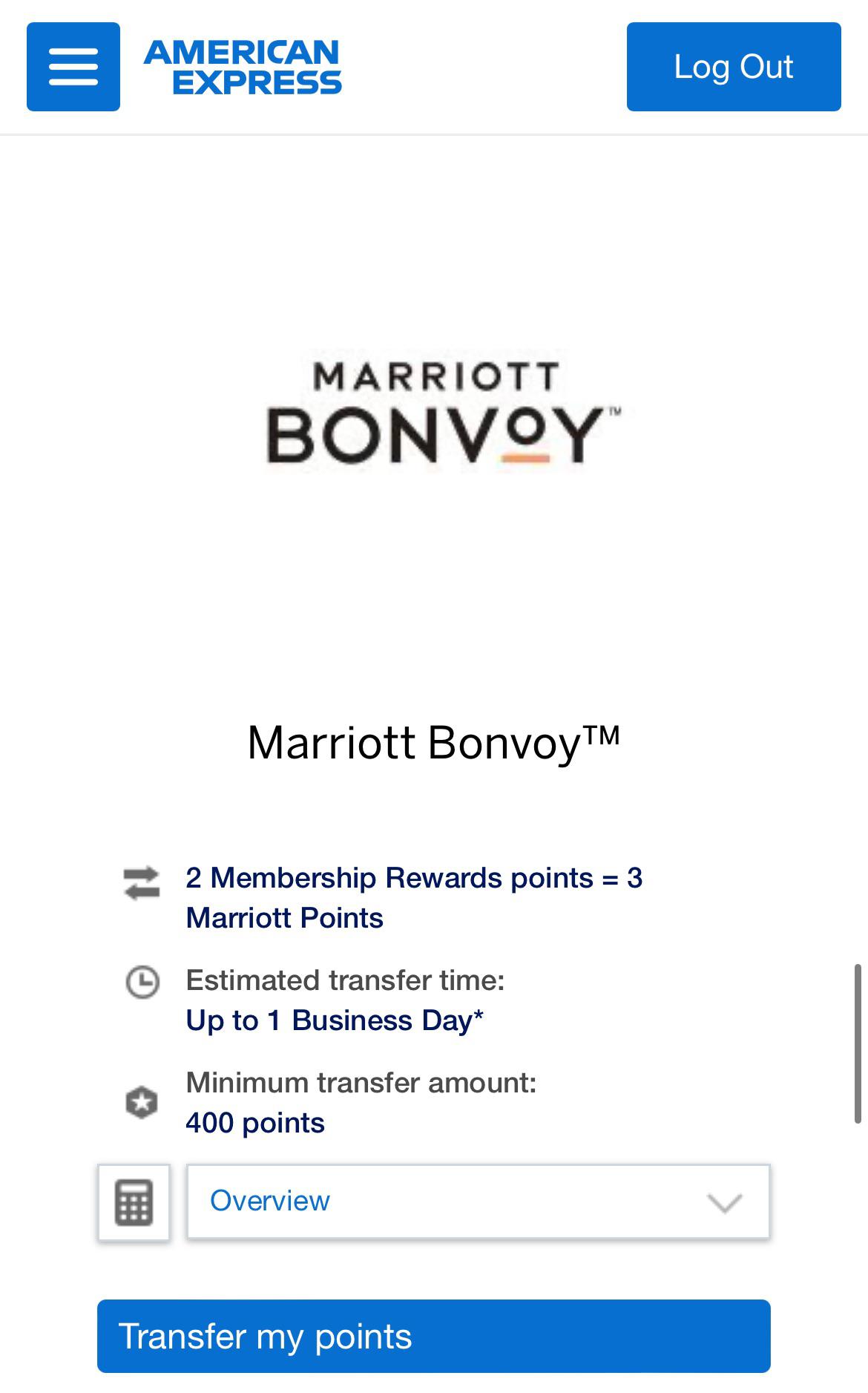Open the hamburger navigation menu
This screenshot has height=1393, width=868.
click(x=73, y=67)
